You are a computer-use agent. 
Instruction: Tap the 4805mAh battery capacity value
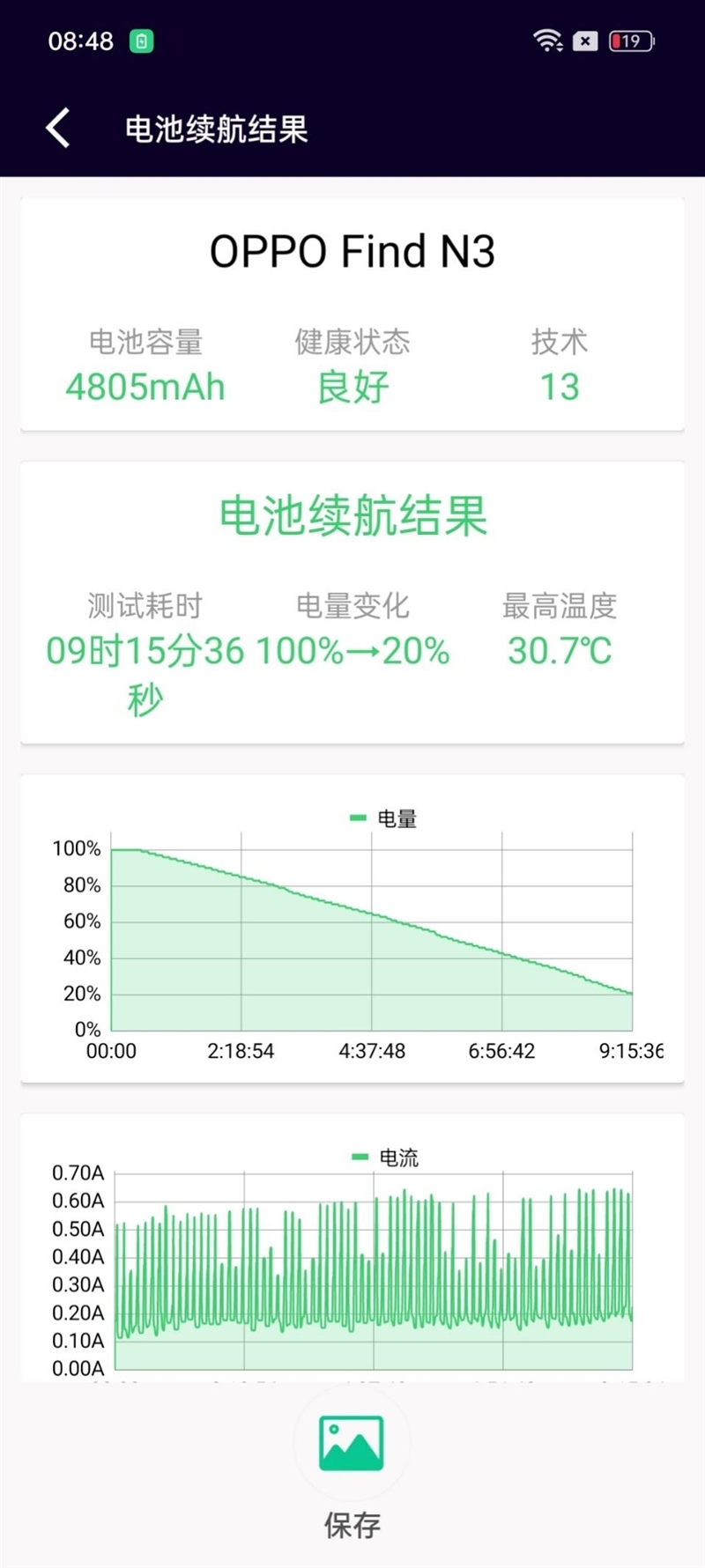145,387
